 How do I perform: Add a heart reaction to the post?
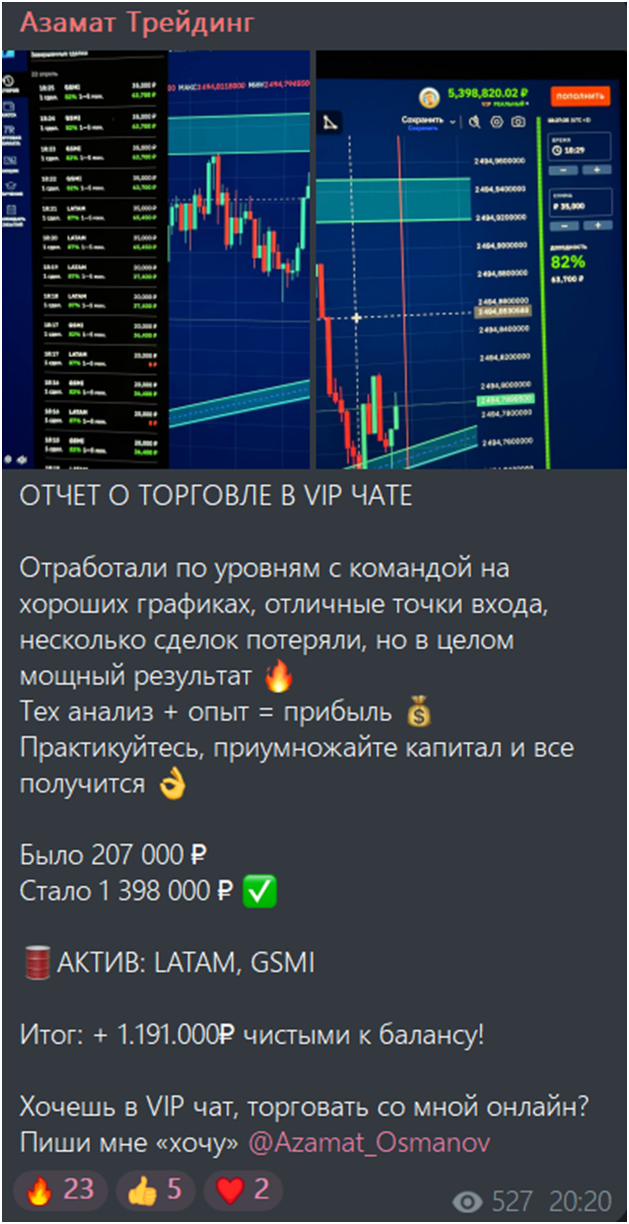point(243,1189)
